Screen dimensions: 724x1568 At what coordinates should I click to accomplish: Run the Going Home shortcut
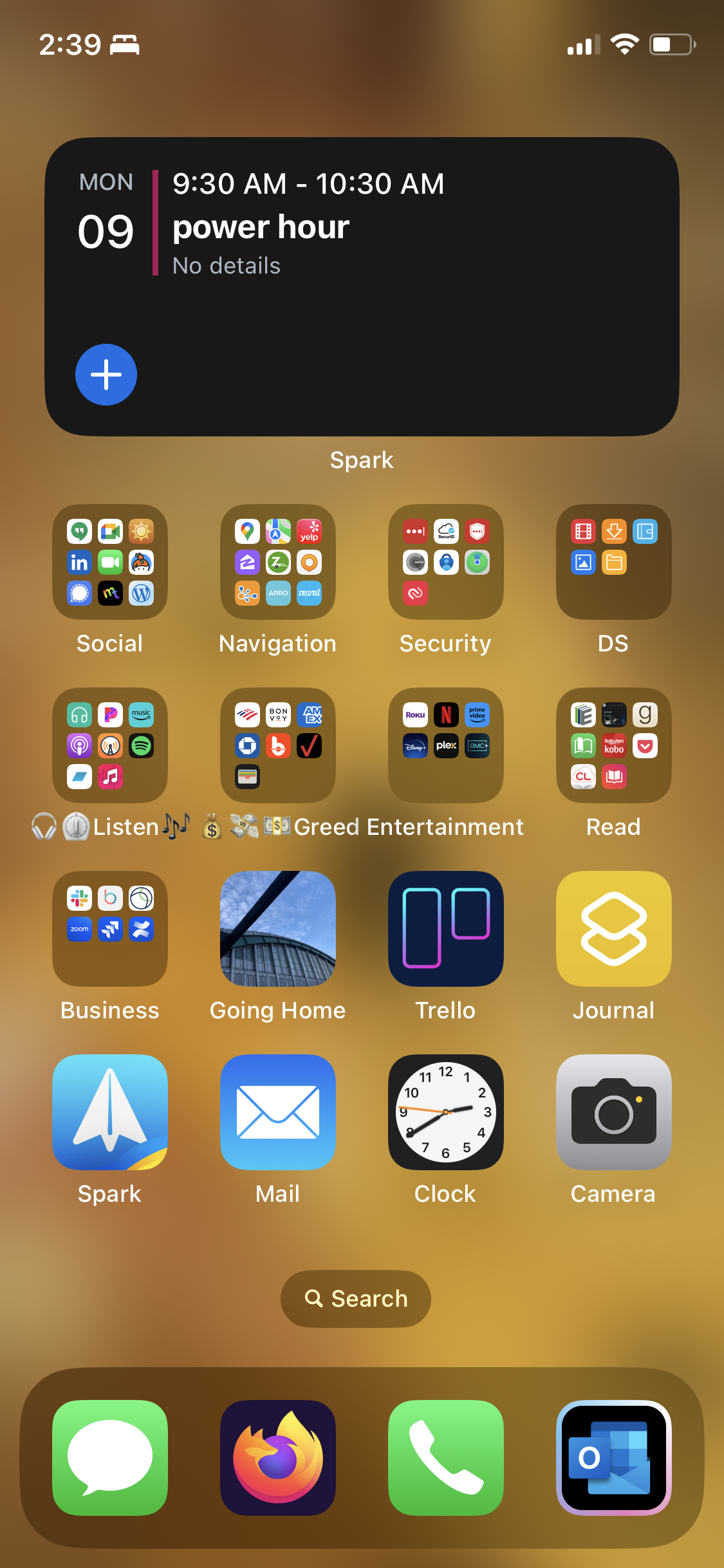278,929
